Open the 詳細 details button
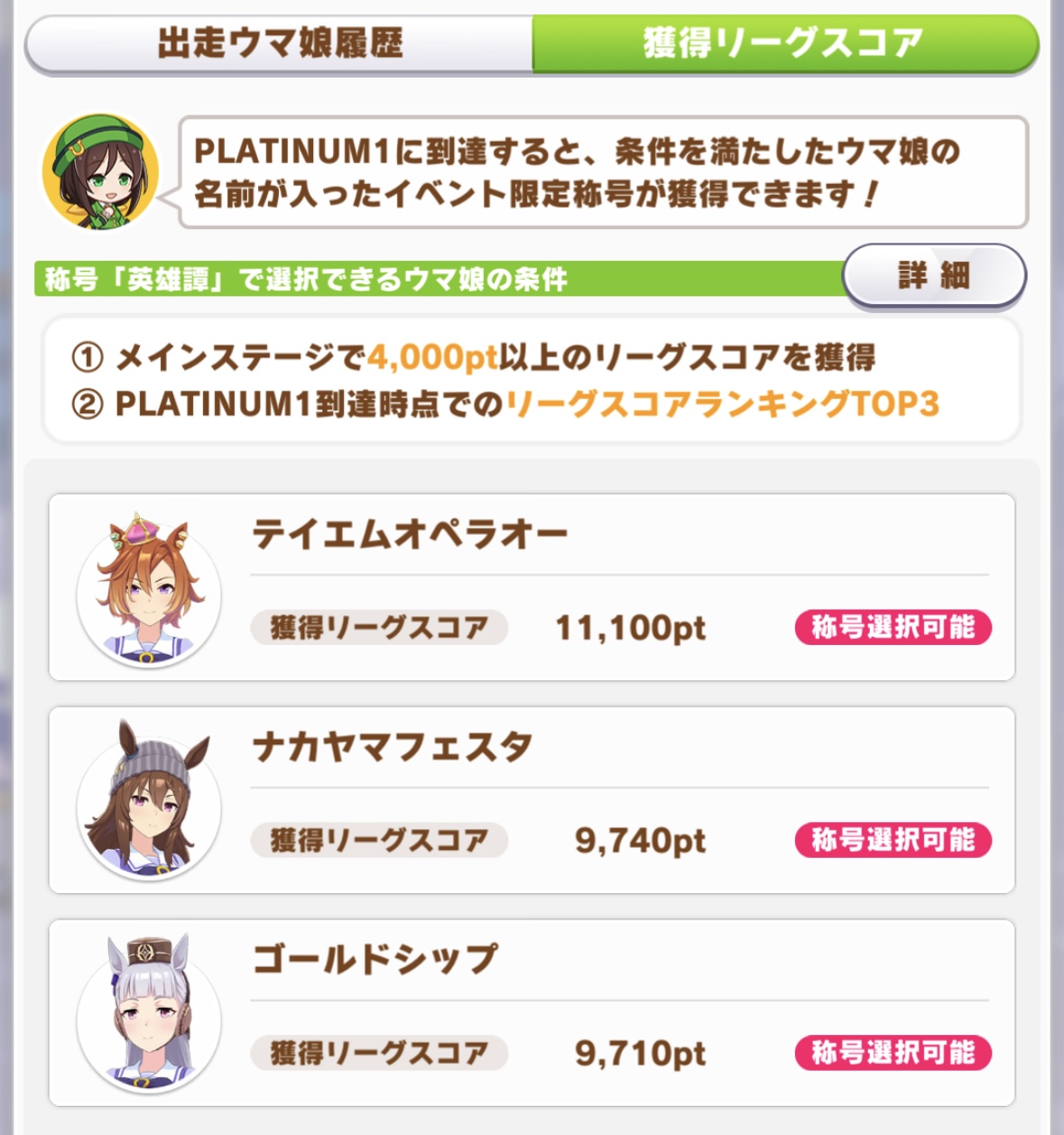This screenshot has width=1064, height=1135. [934, 275]
